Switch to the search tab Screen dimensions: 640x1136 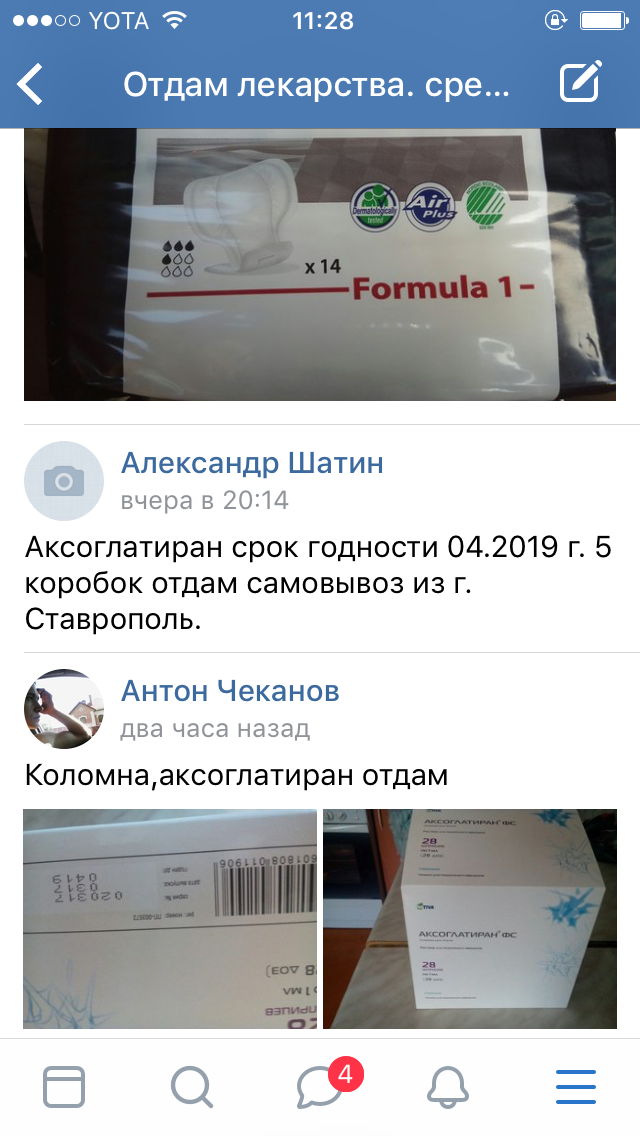point(192,1087)
